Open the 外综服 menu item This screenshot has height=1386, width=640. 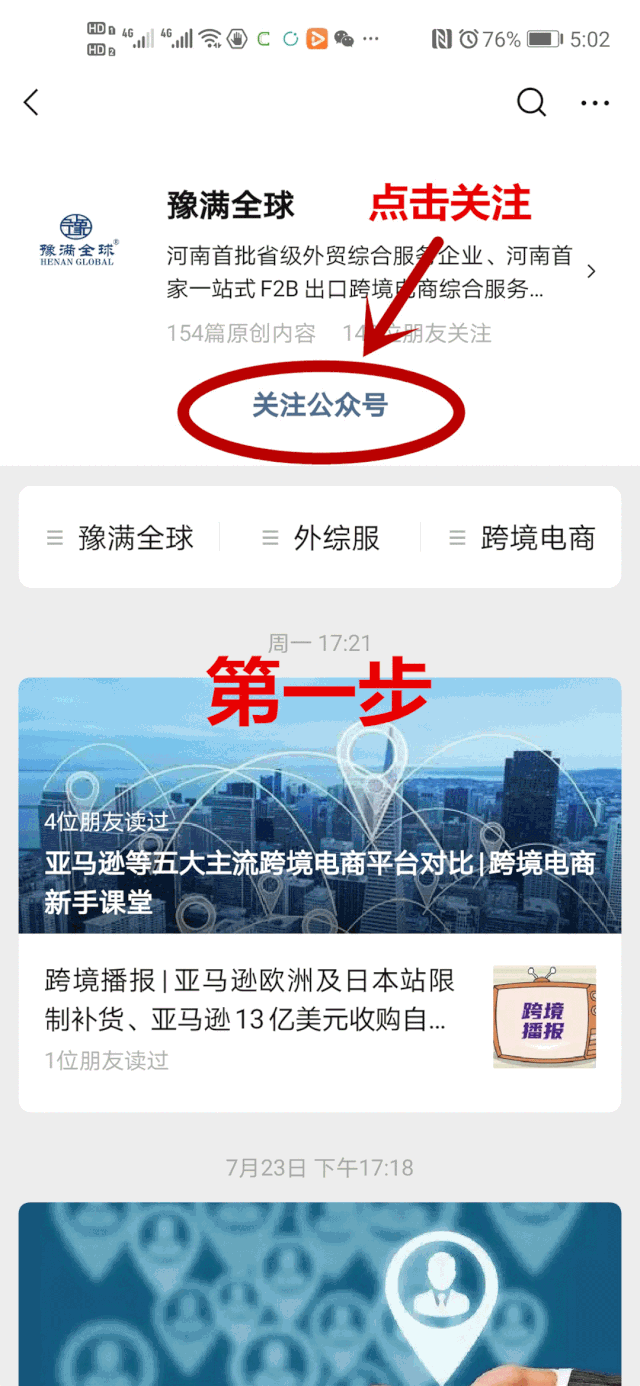(x=321, y=538)
